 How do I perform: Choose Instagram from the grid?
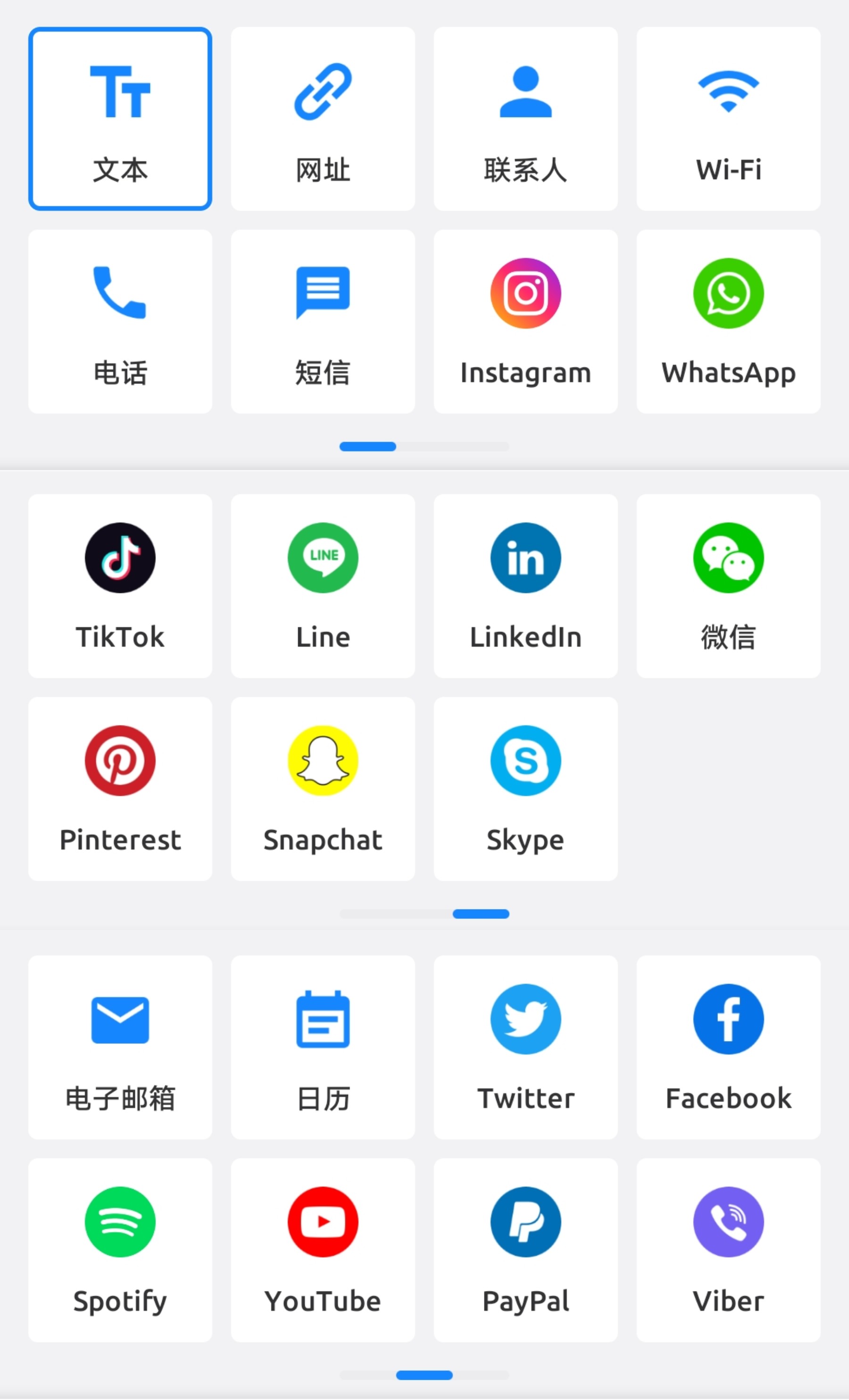click(x=525, y=321)
